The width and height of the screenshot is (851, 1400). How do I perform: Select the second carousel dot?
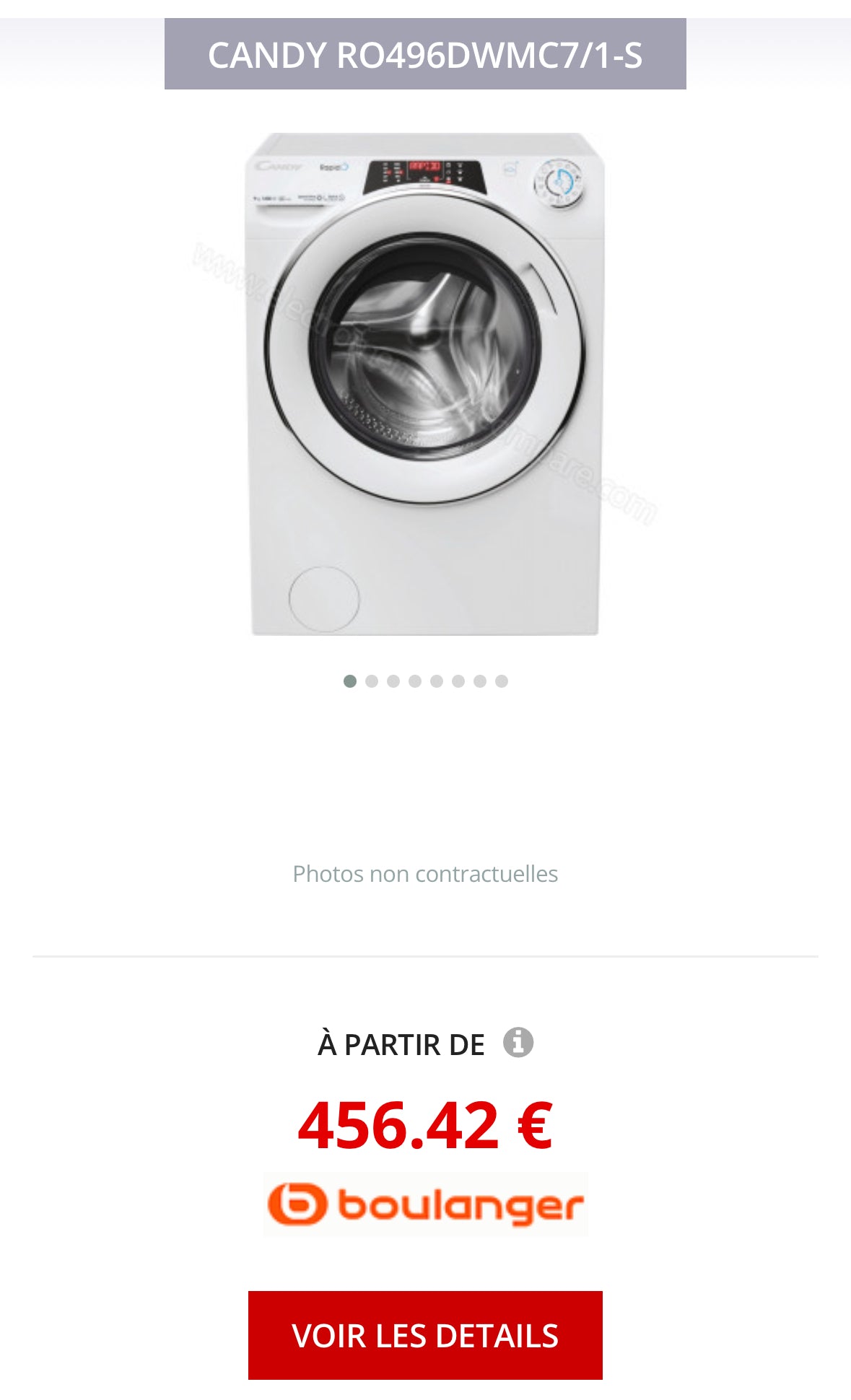click(372, 680)
